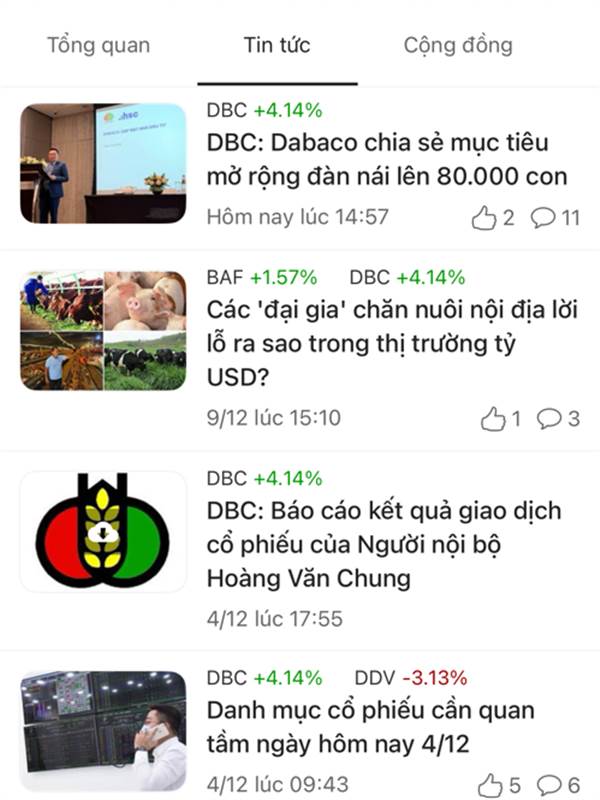Image resolution: width=600 pixels, height=800 pixels.
Task: View comments on the 'đại gia' chăn nuôi article
Action: tap(558, 419)
